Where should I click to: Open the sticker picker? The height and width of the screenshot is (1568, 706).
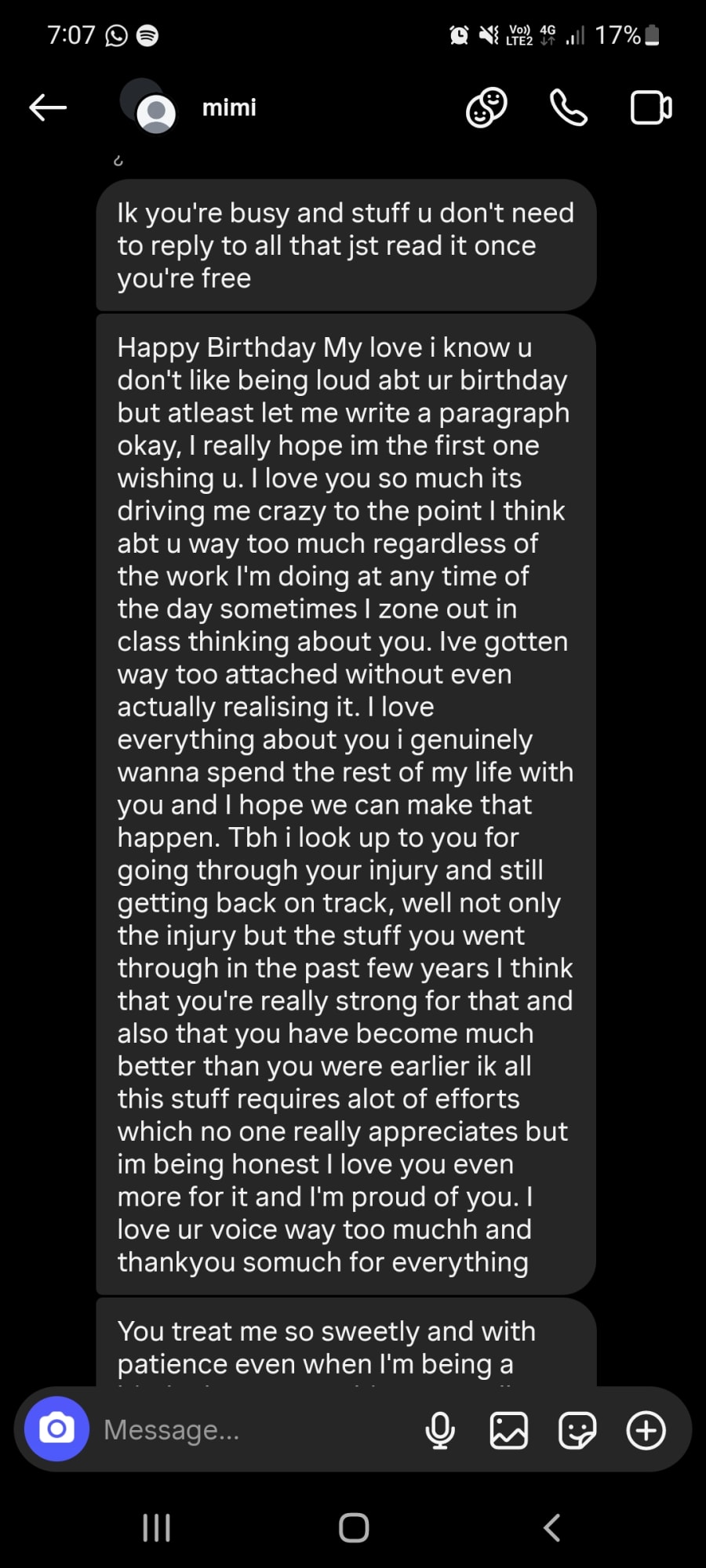click(x=577, y=1430)
